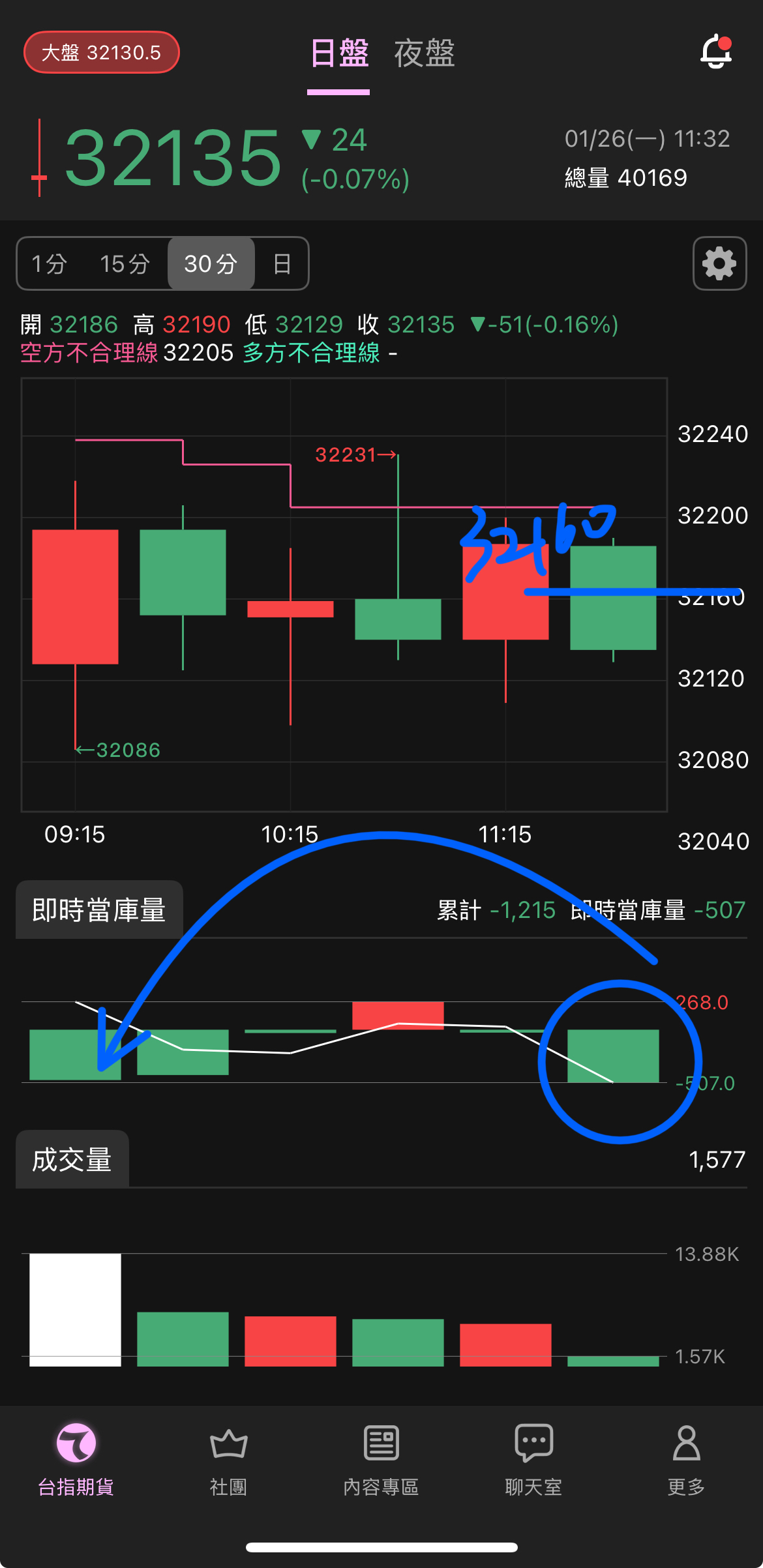The image size is (763, 1568).
Task: Open the notification bell with red badge
Action: (715, 52)
